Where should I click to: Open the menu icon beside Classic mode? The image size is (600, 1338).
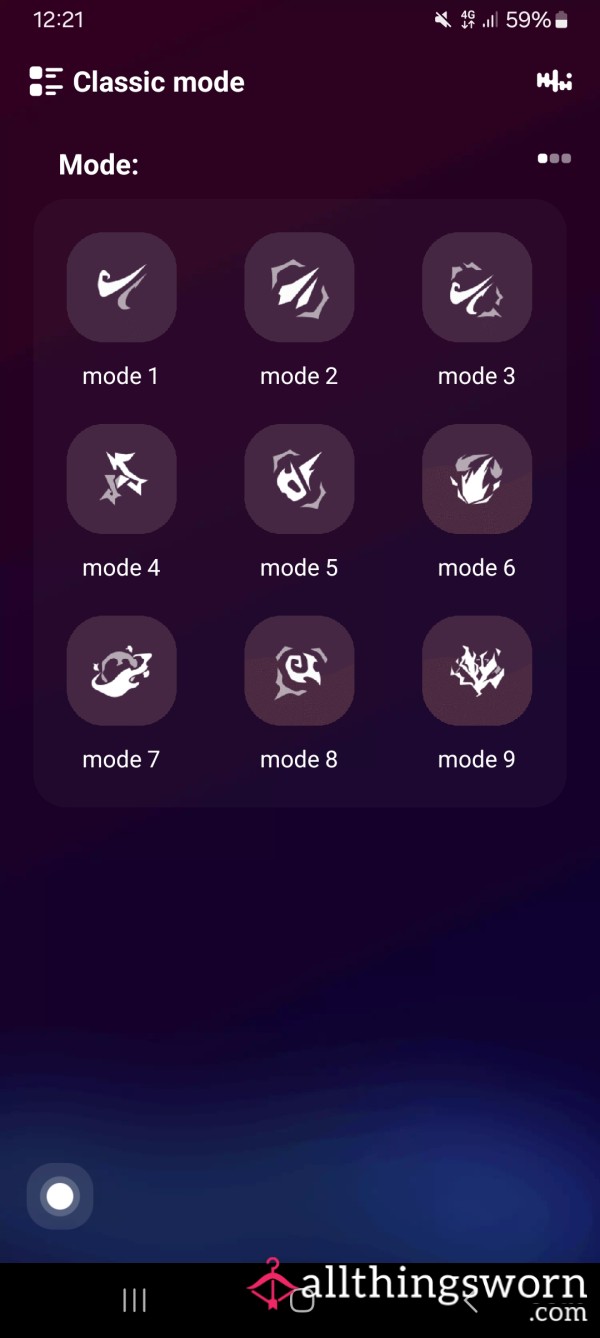tap(46, 82)
